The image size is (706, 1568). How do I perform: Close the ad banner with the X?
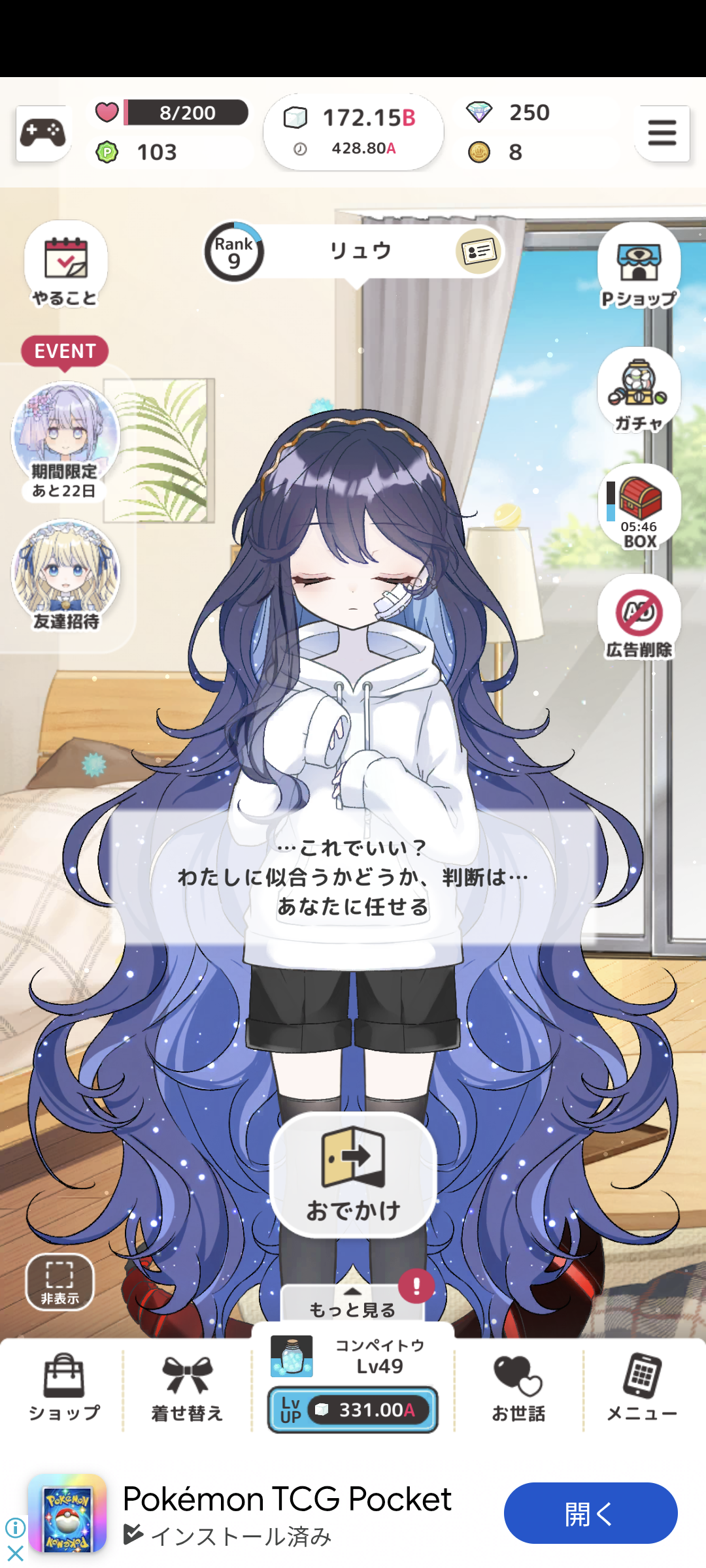(x=15, y=1552)
